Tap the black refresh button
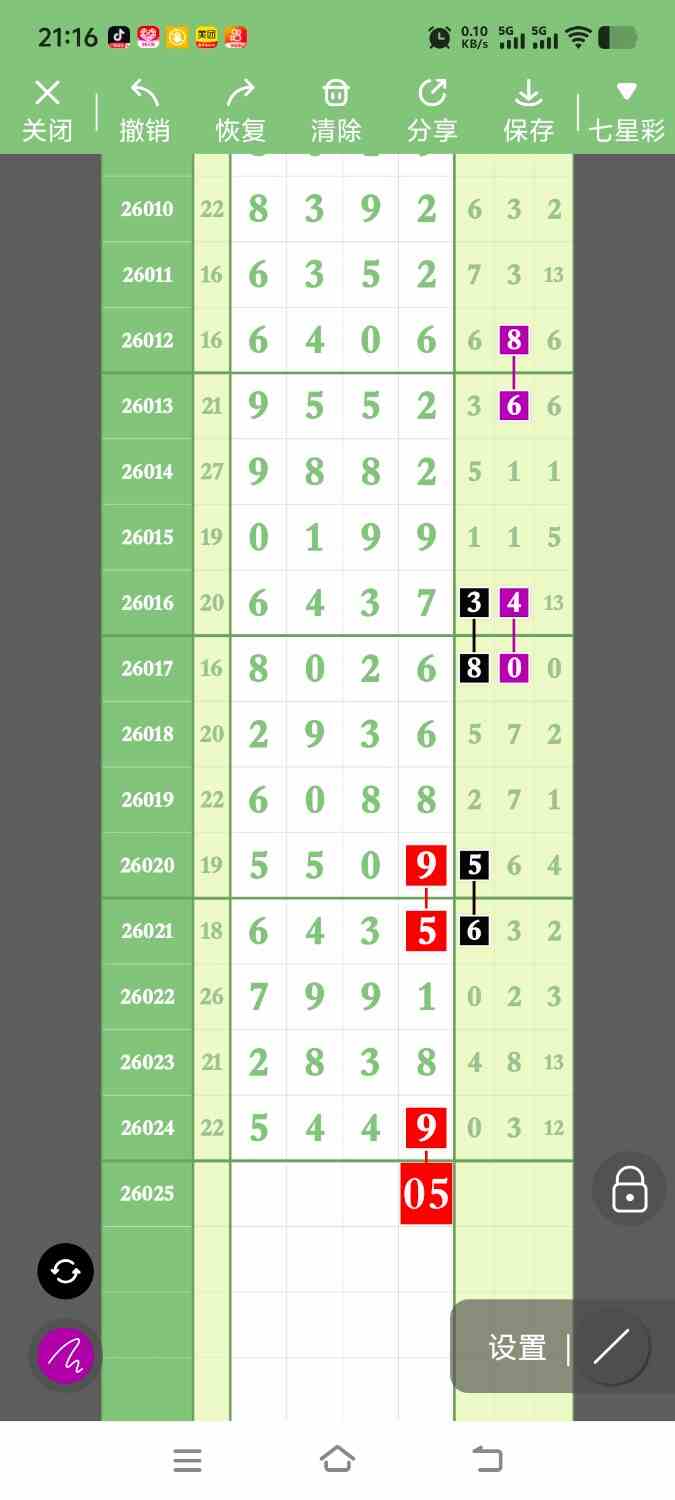The width and height of the screenshot is (675, 1500). 66,1271
